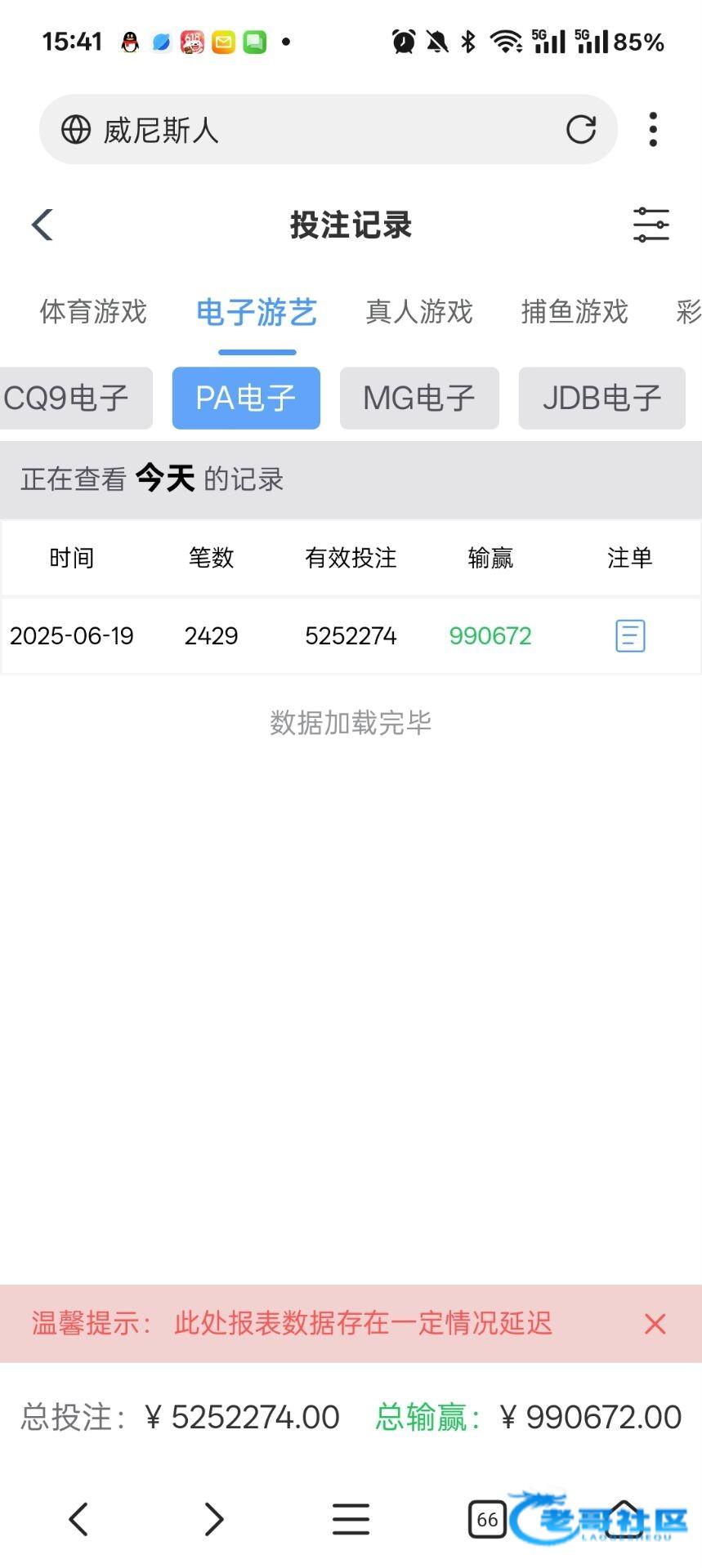The width and height of the screenshot is (702, 1568).
Task: Tap the browser forward arrow
Action: pyautogui.click(x=214, y=1519)
